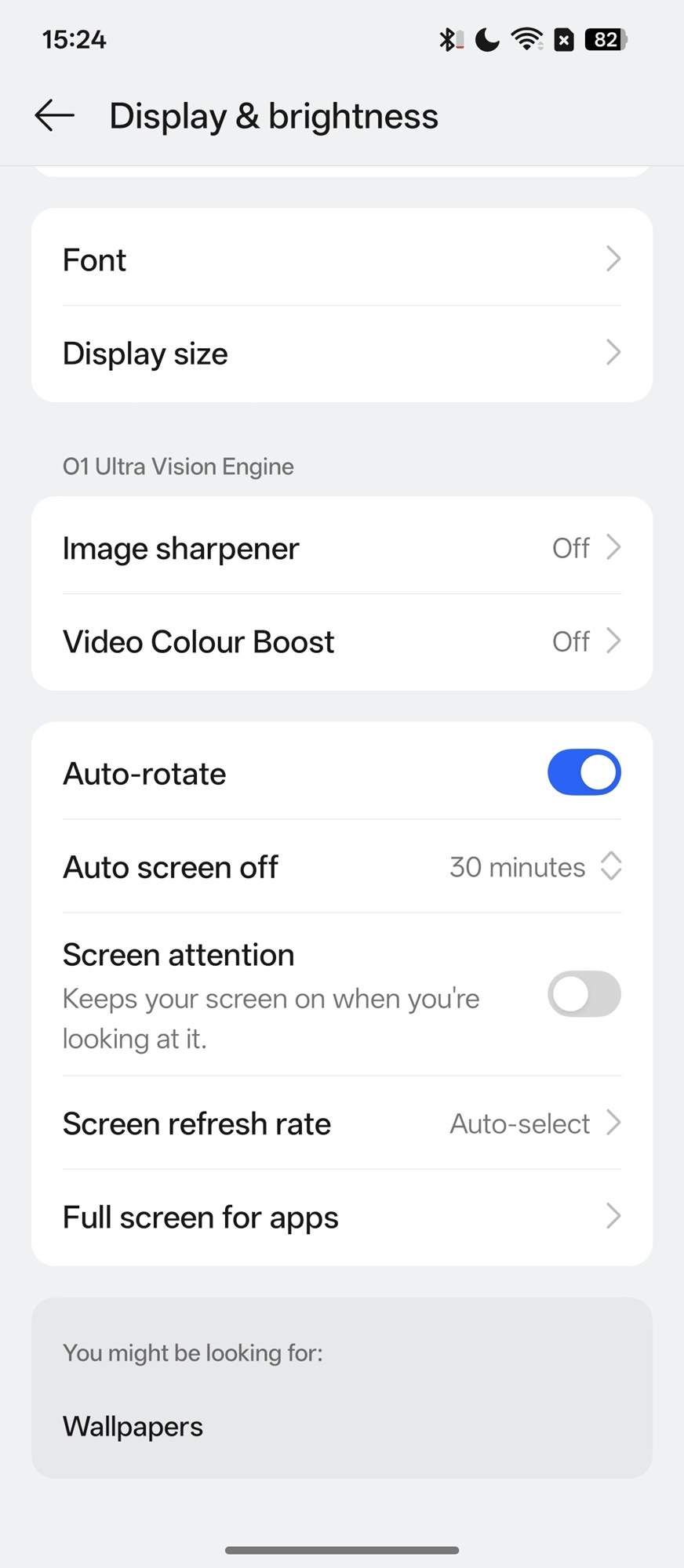Open Screen refresh rate settings

tap(341, 1123)
